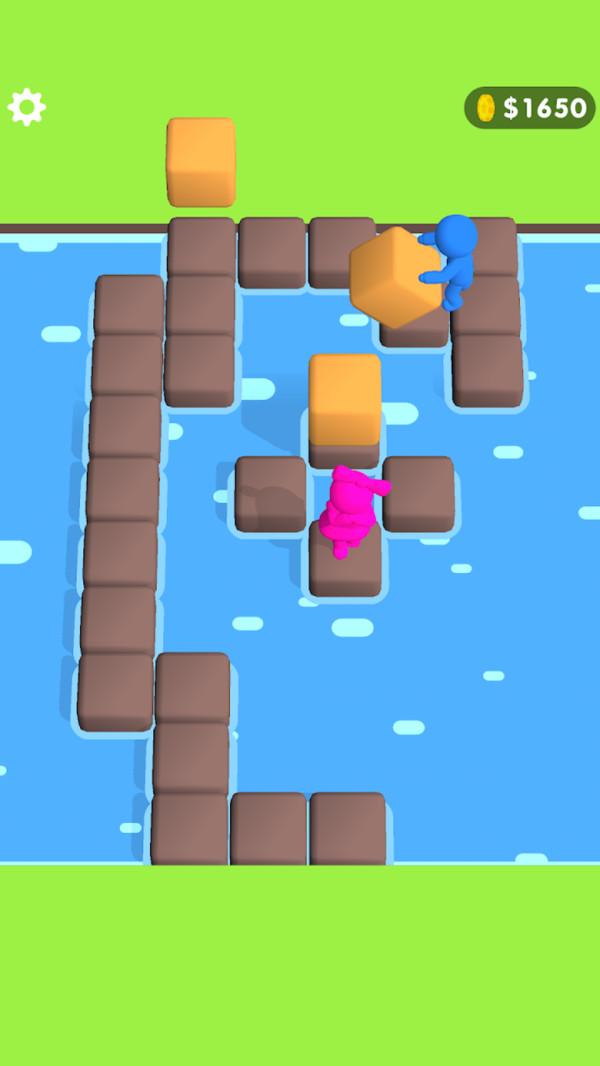
Task: Open the settings gear
Action: [27, 107]
